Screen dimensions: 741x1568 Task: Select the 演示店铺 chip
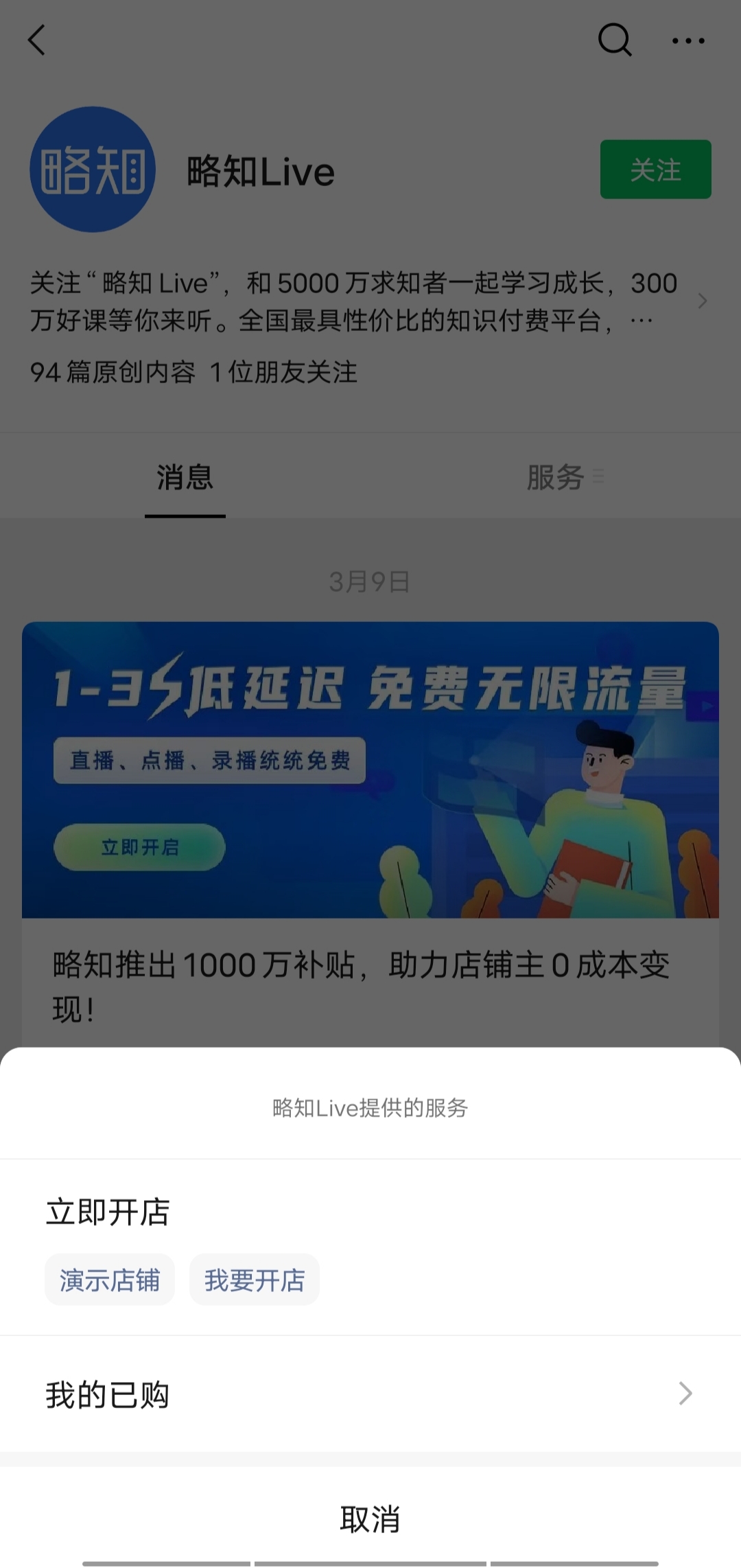110,1280
